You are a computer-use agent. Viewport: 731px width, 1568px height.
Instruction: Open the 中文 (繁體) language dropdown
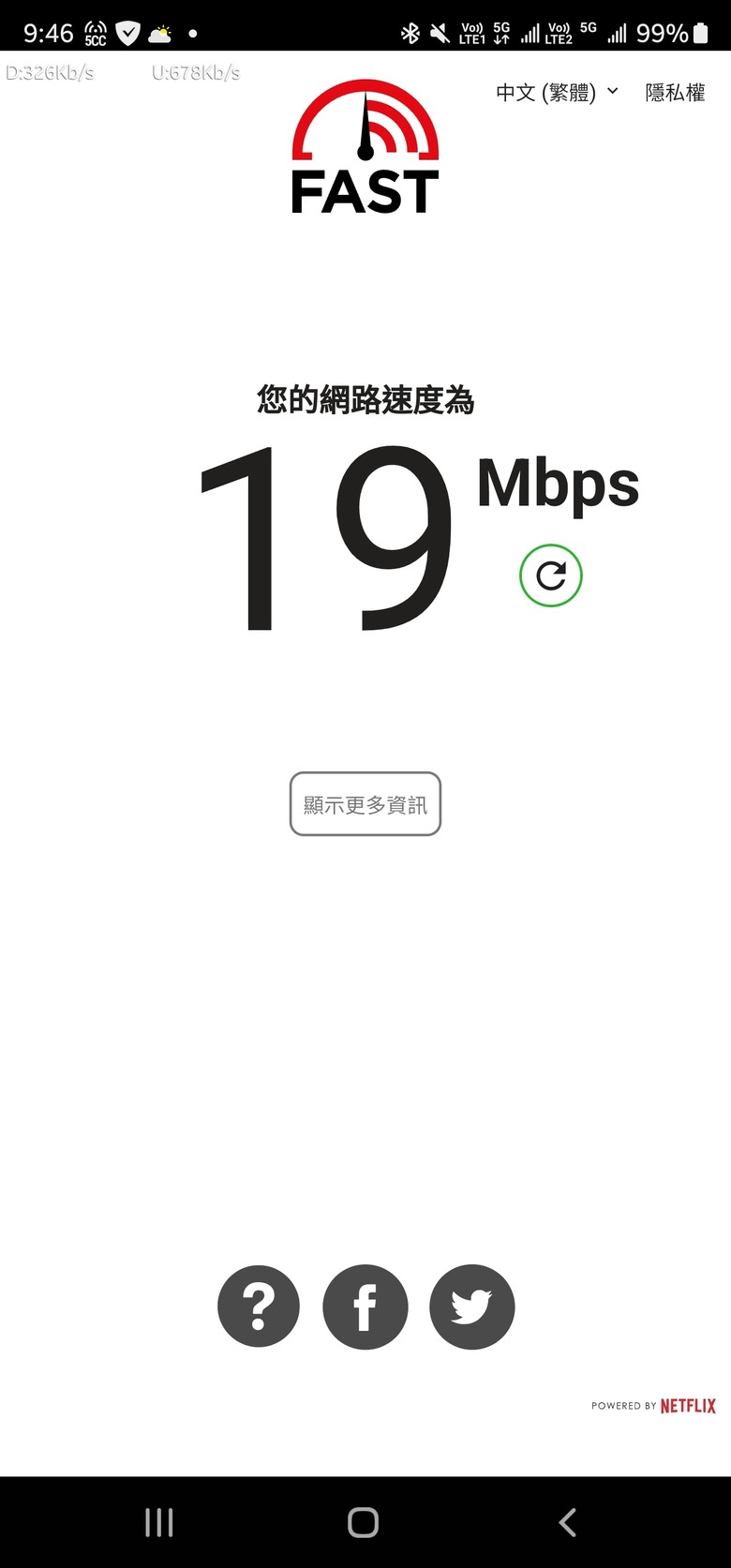(x=557, y=93)
